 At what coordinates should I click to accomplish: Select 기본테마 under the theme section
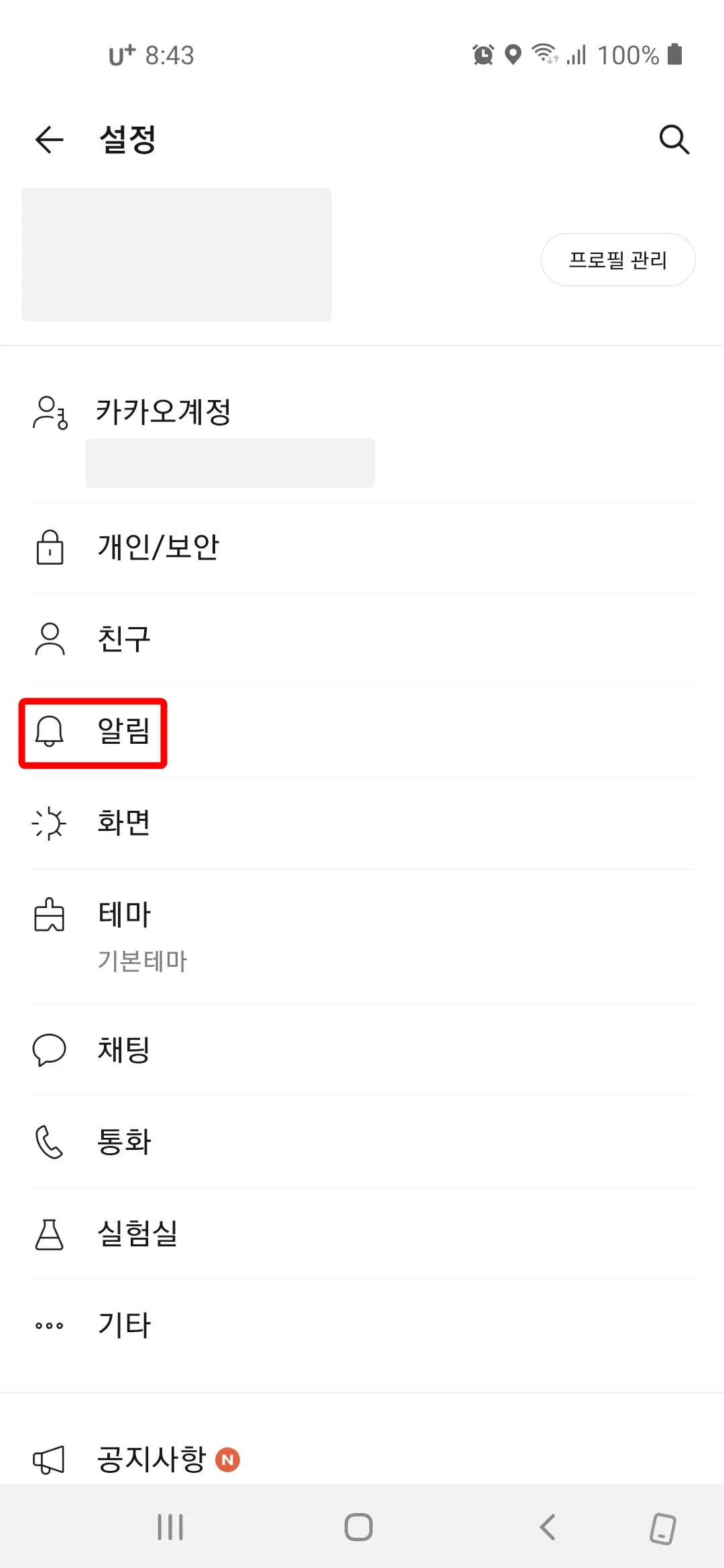pyautogui.click(x=143, y=960)
